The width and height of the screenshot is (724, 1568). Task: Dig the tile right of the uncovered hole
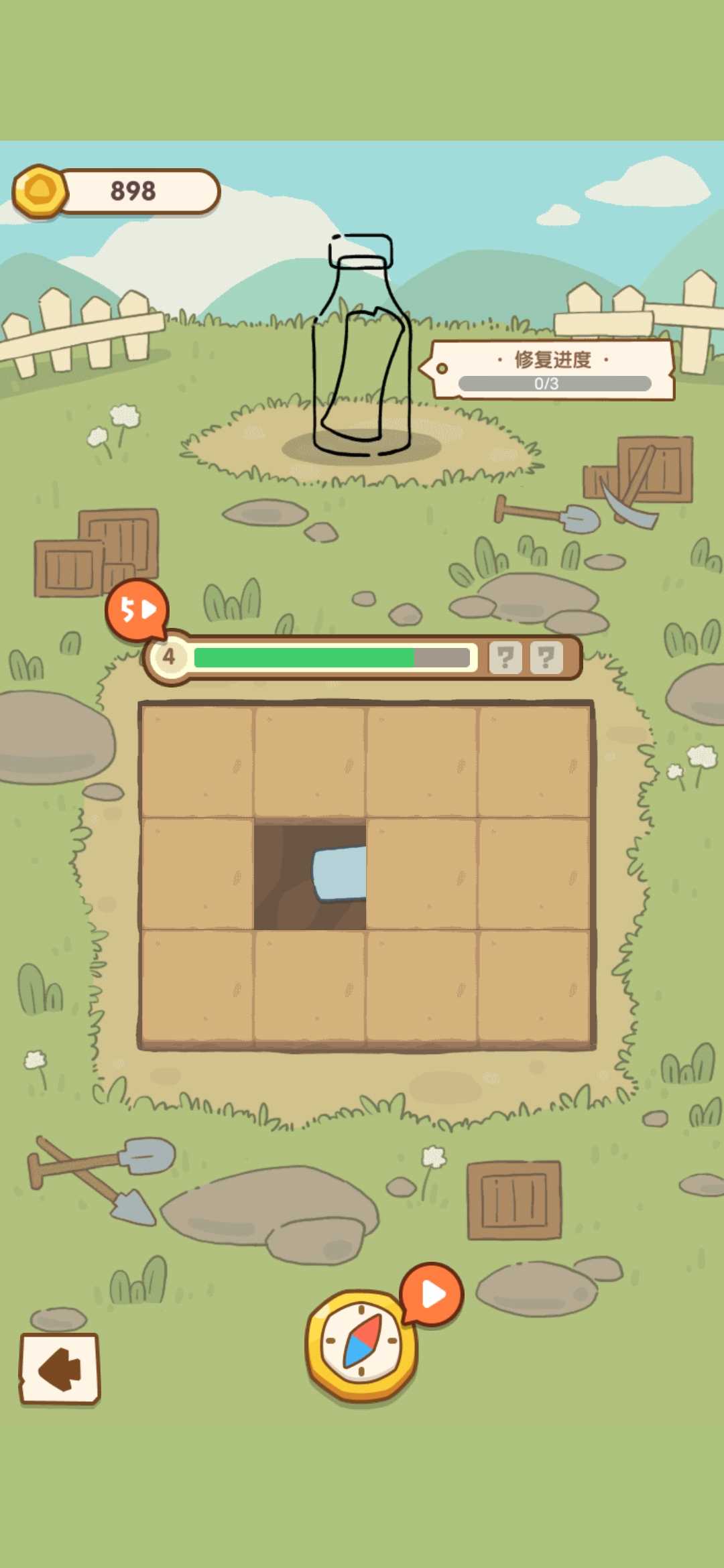click(422, 874)
